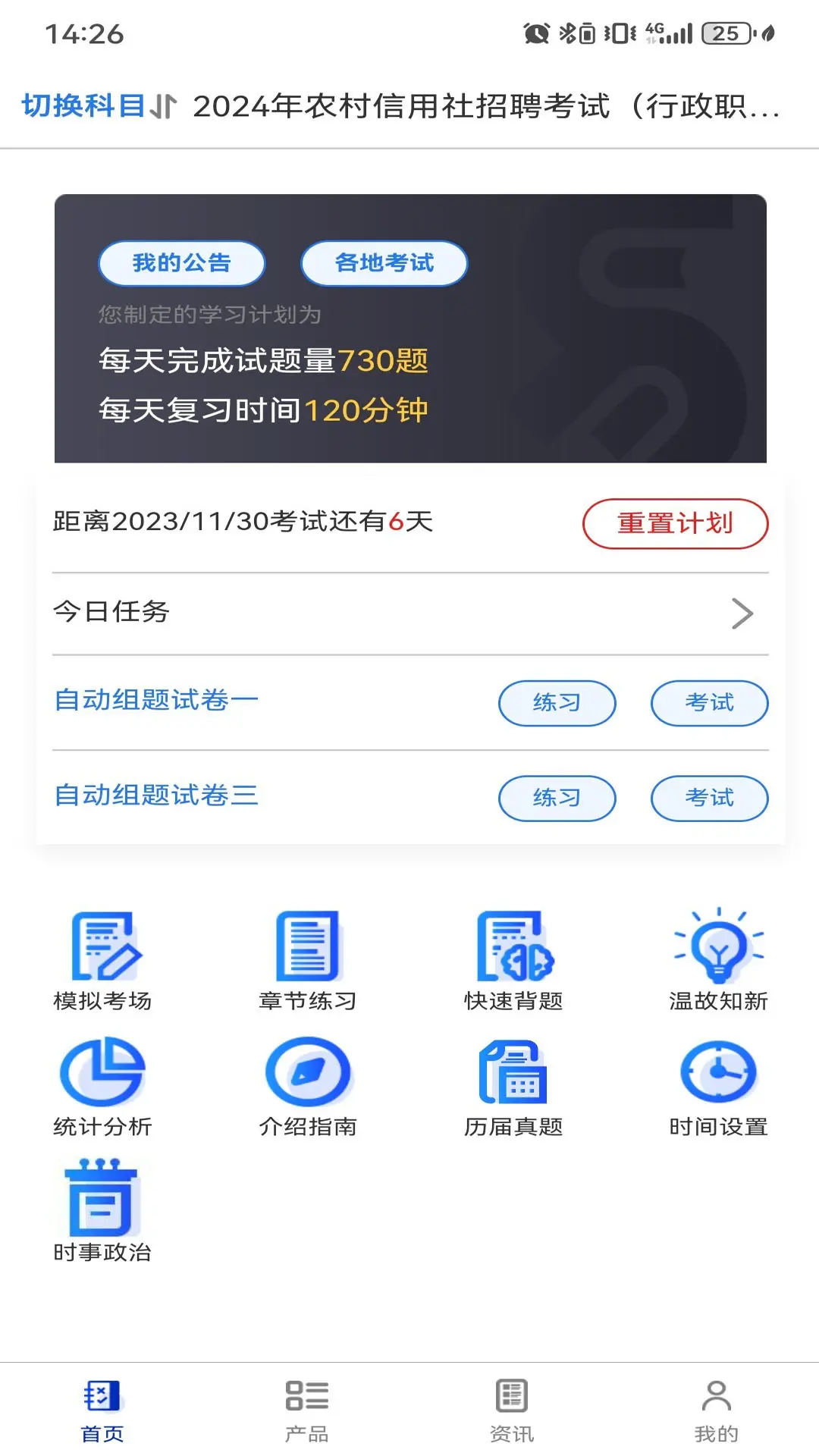Open the 今日任务 row
The image size is (819, 1456).
pos(409,613)
